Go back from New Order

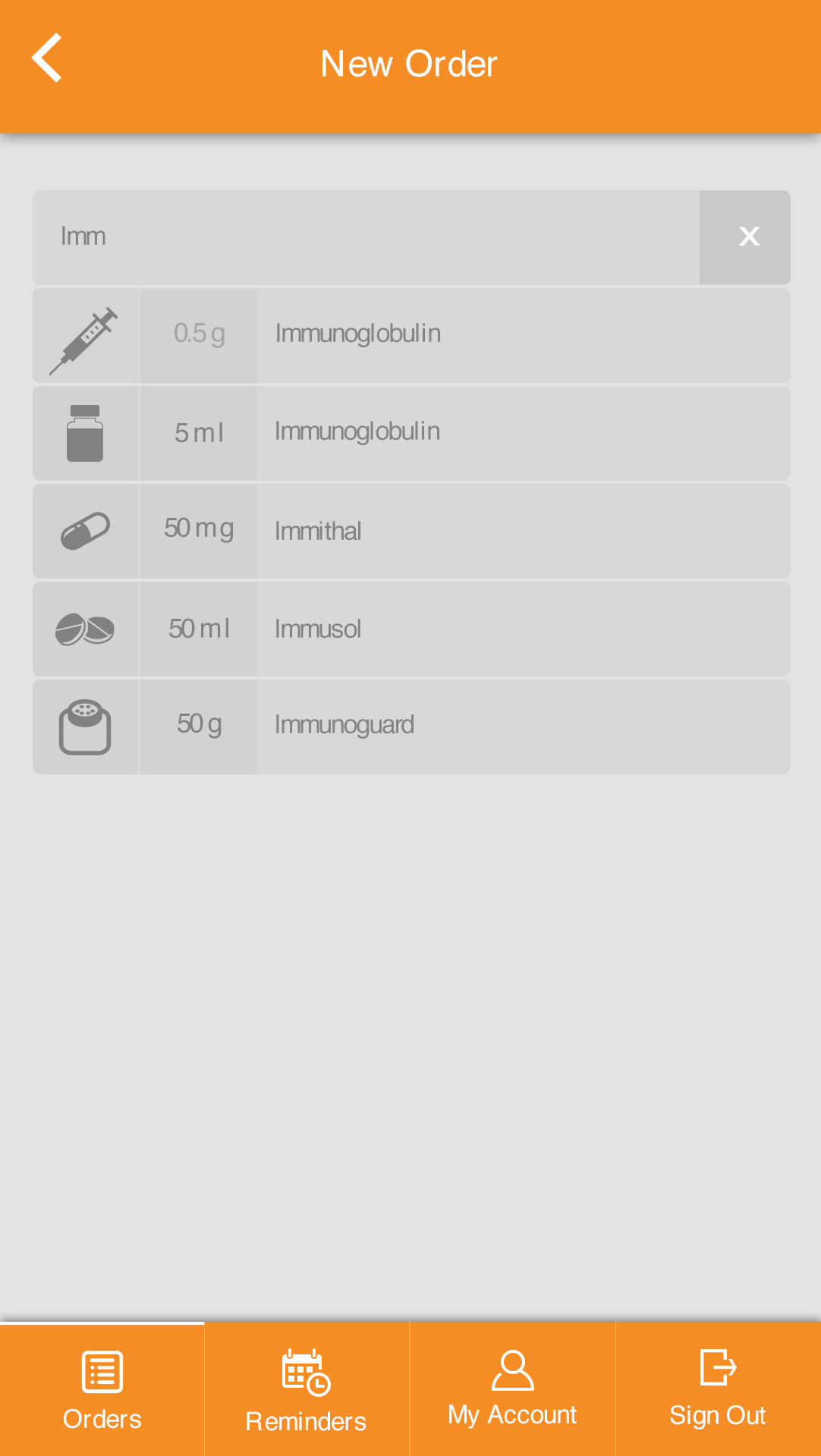pos(47,58)
